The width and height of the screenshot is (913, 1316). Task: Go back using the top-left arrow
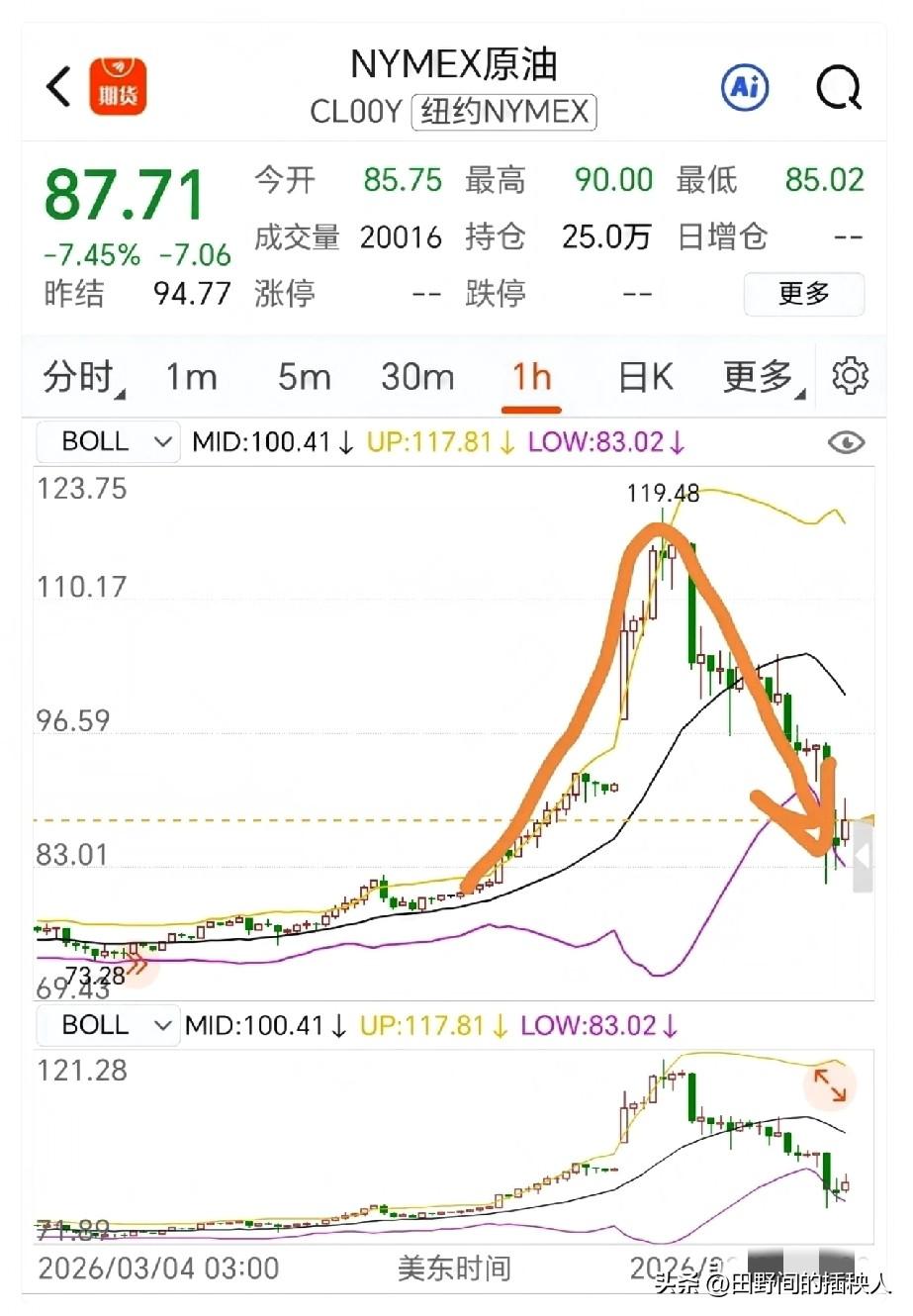click(x=59, y=87)
